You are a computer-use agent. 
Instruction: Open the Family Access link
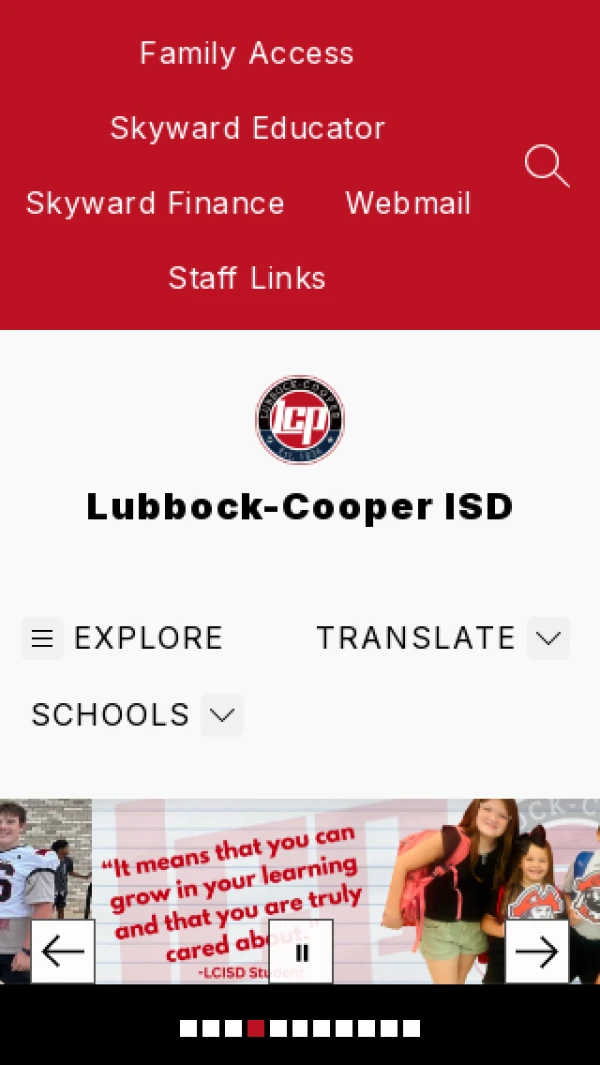pyautogui.click(x=246, y=53)
